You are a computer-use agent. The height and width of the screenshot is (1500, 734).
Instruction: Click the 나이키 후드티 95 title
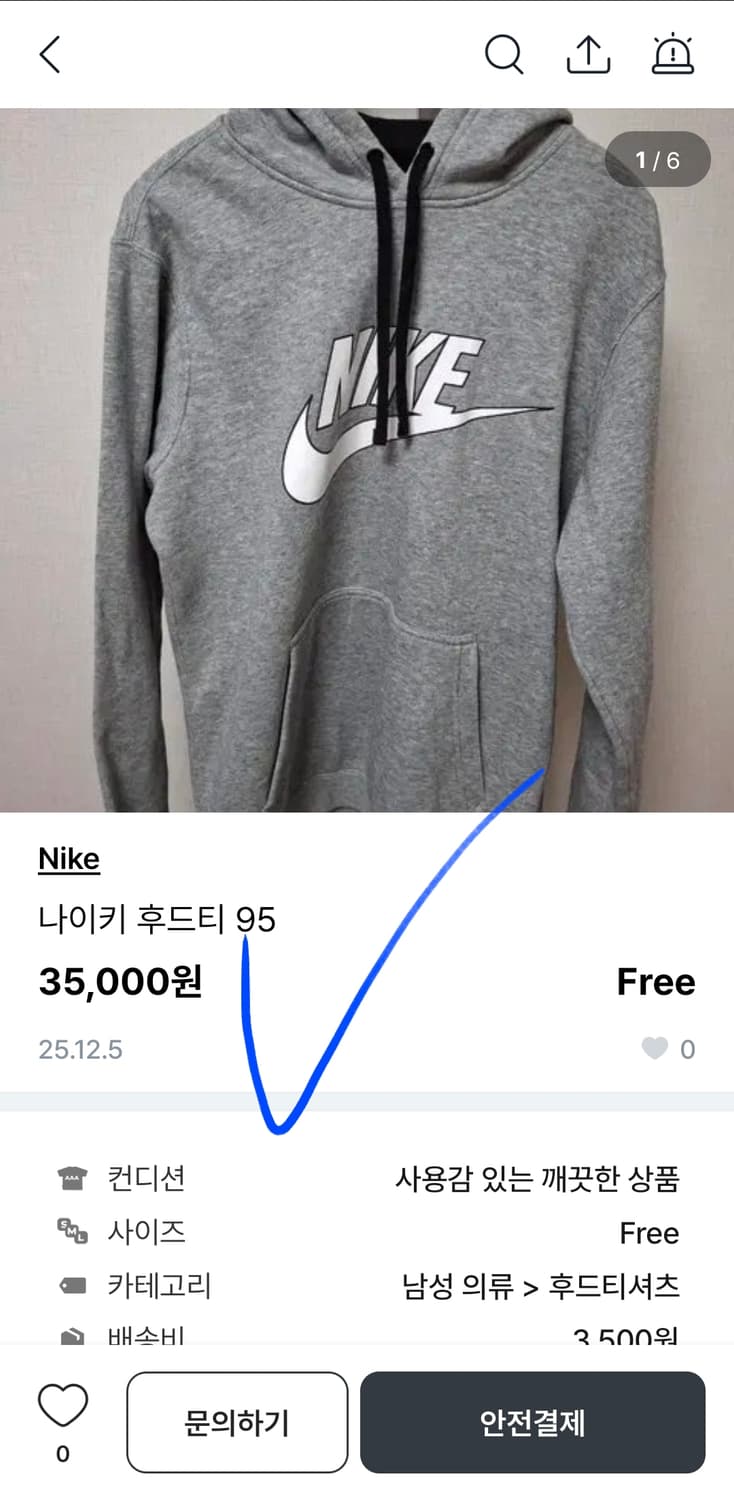point(158,918)
